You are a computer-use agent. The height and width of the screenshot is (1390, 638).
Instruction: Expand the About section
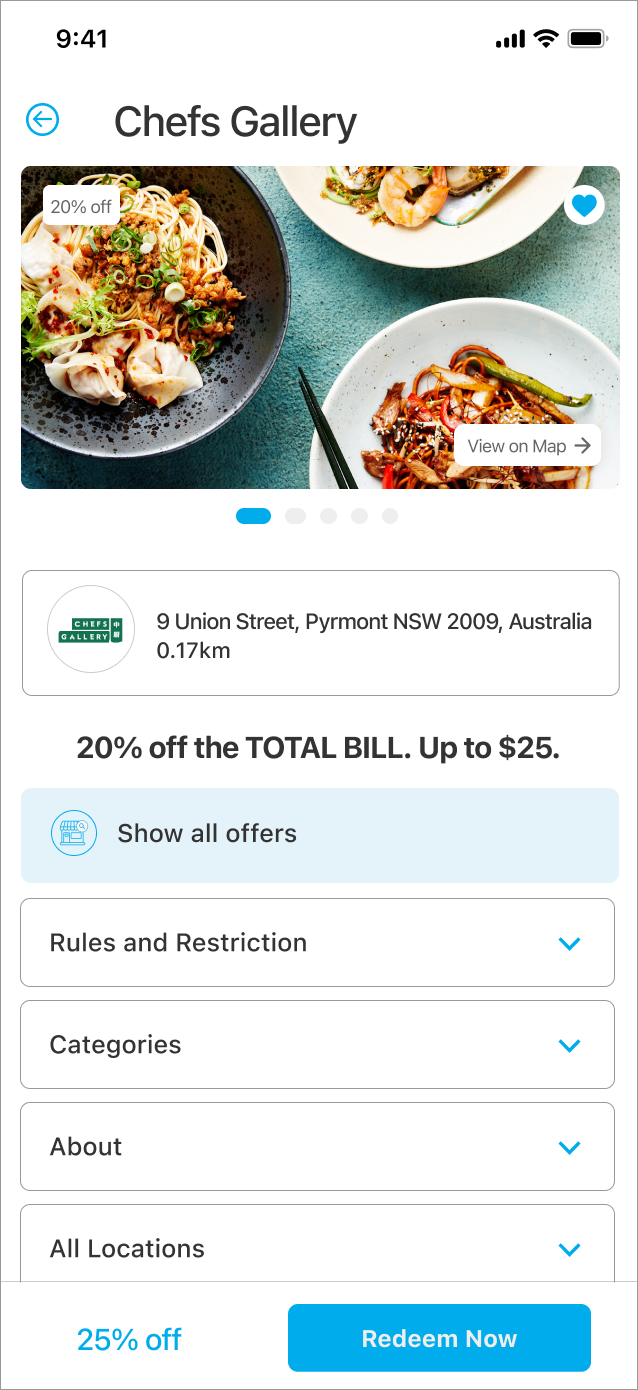click(317, 1147)
